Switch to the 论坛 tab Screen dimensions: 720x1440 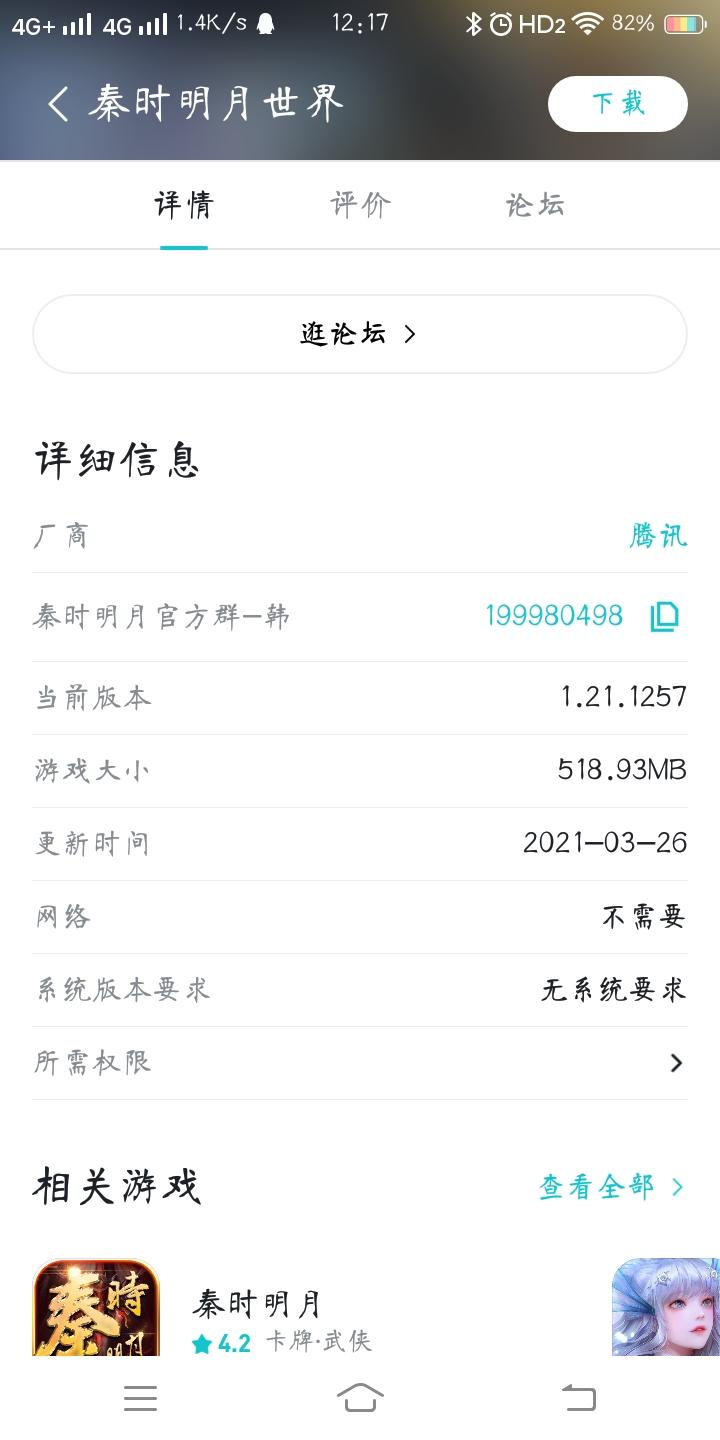click(535, 206)
